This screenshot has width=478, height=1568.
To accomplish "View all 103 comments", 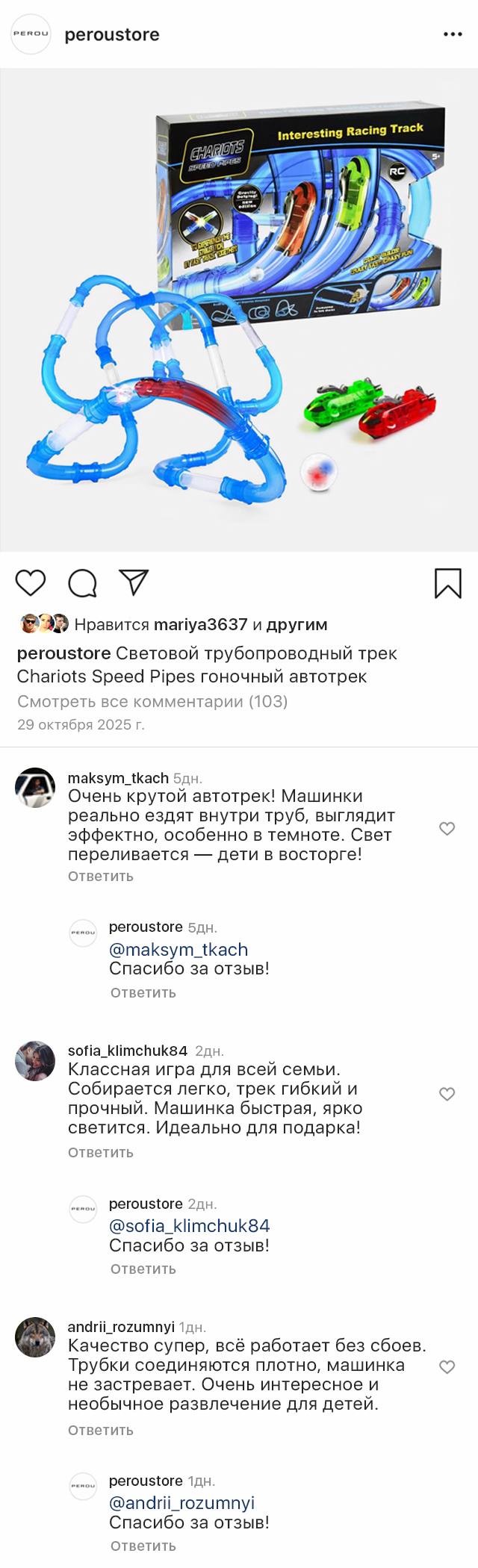I will (152, 701).
